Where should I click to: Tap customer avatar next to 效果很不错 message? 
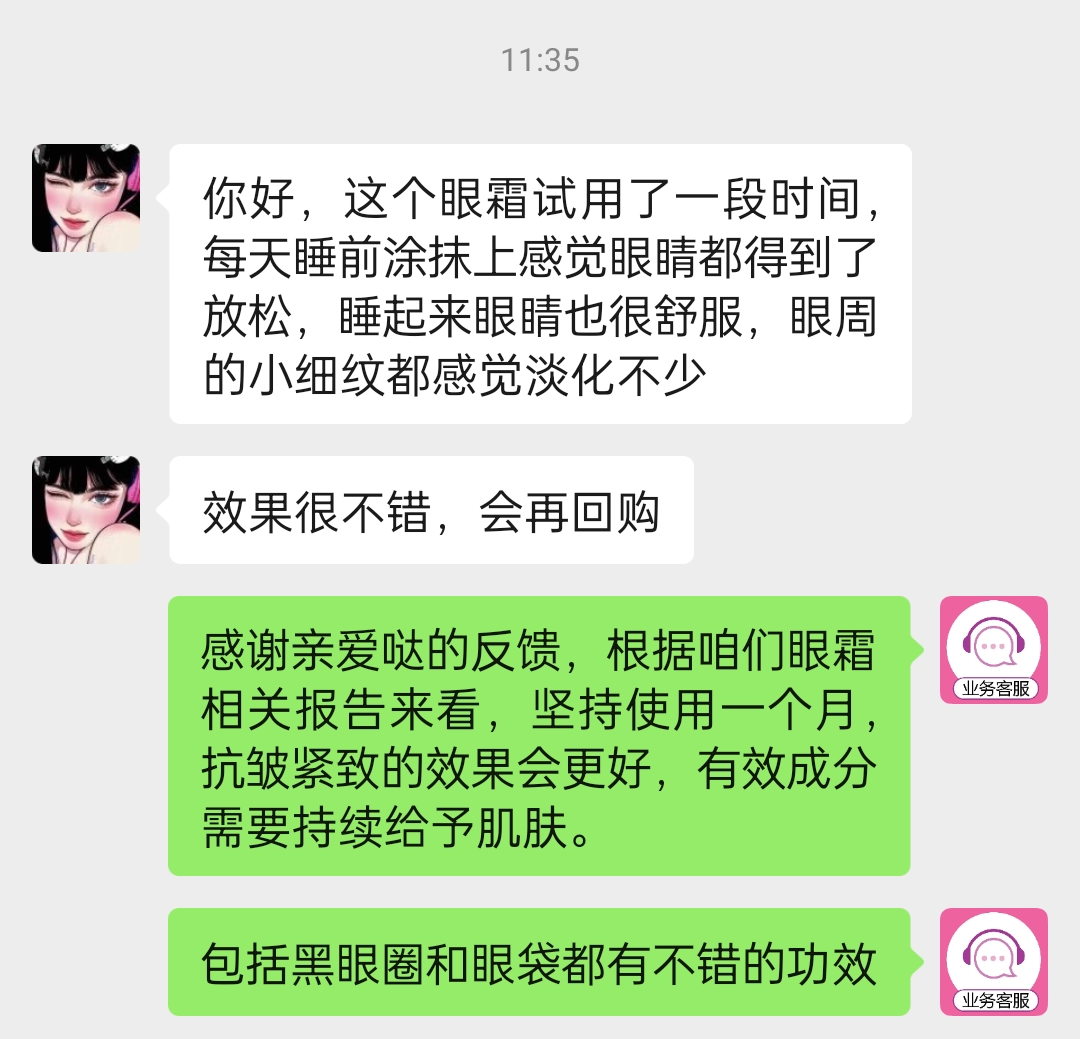[x=86, y=510]
